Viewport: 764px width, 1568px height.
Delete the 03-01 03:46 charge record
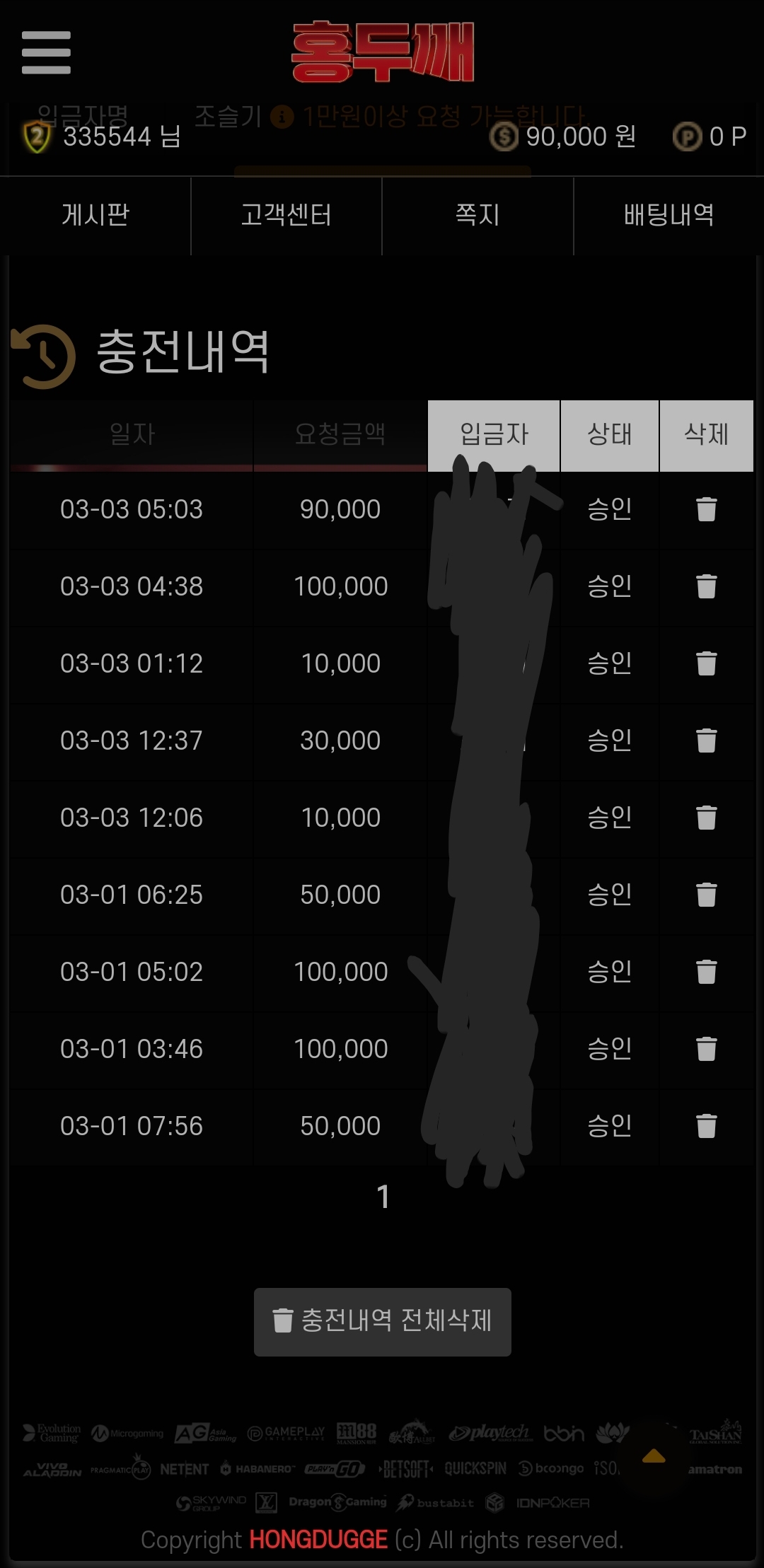[x=706, y=1049]
